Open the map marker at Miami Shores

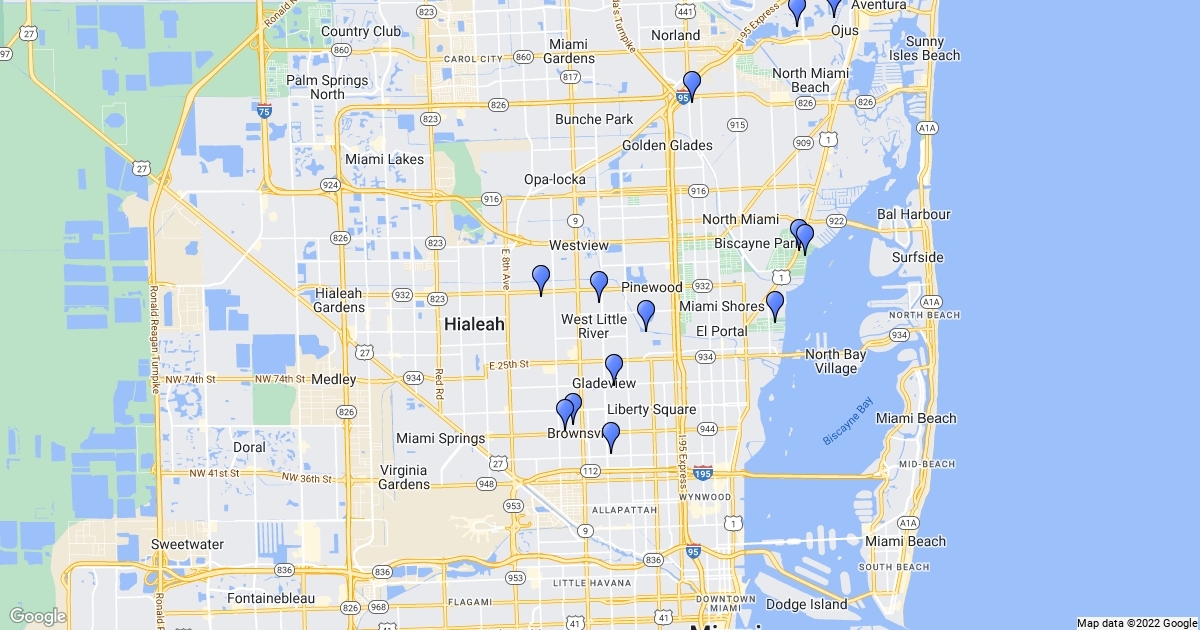(x=774, y=304)
